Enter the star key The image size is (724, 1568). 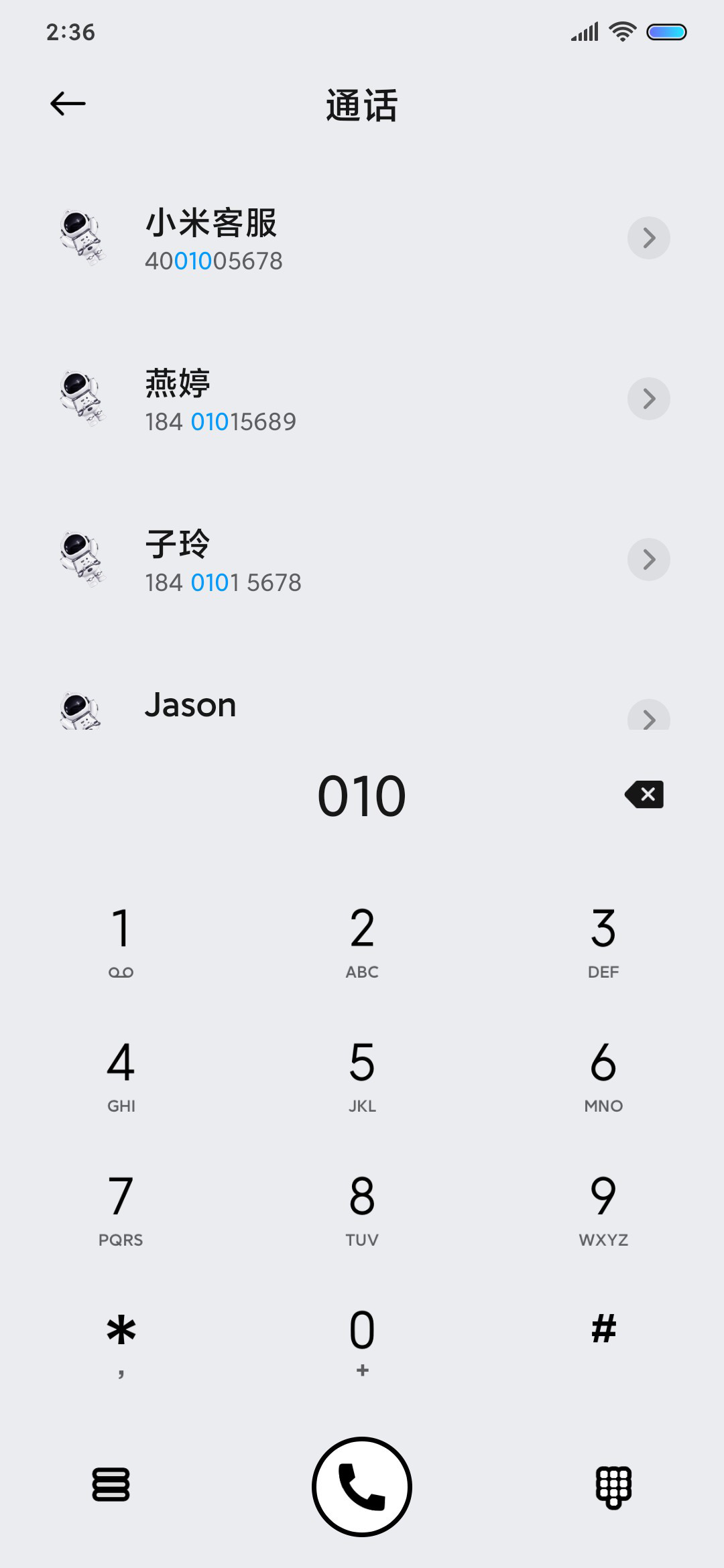(121, 1343)
